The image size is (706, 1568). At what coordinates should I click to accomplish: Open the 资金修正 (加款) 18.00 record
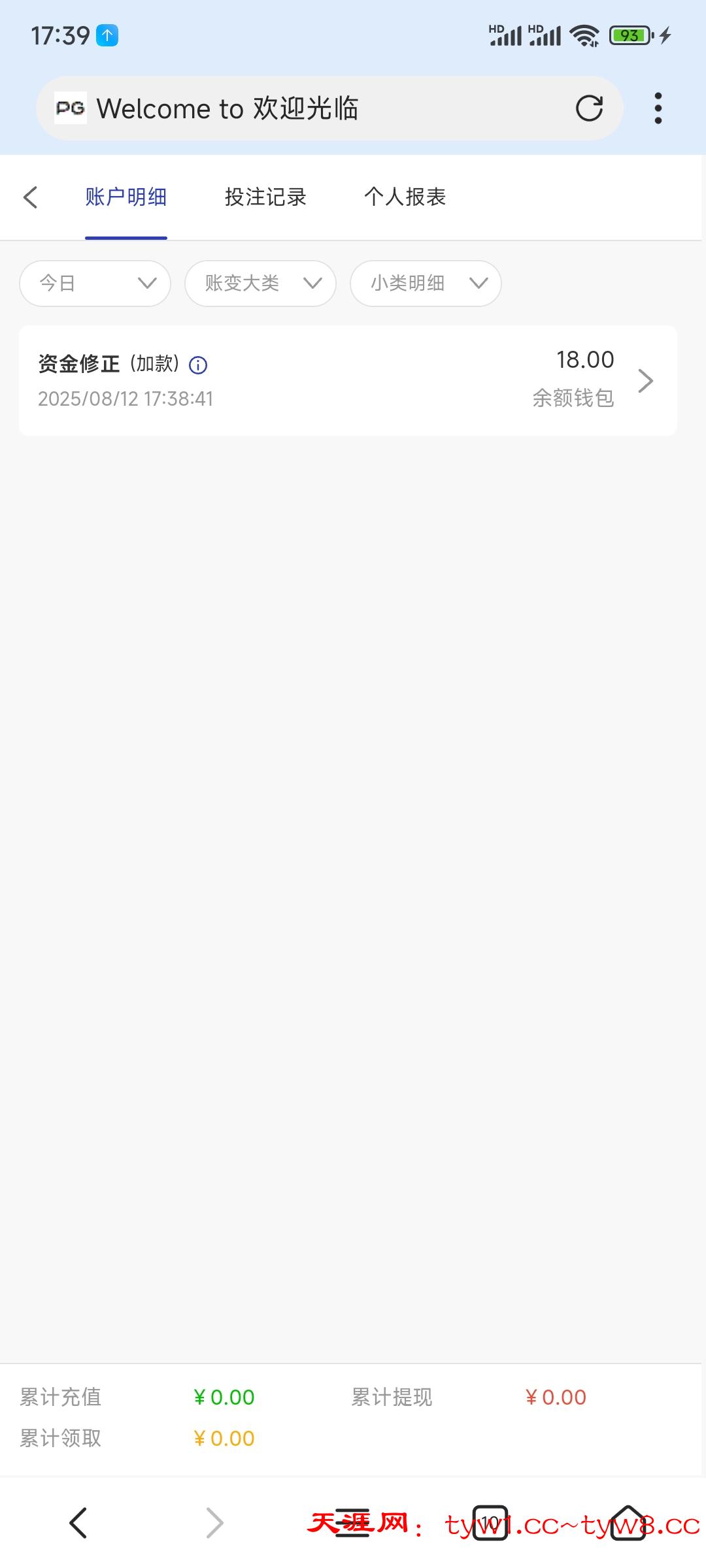pyautogui.click(x=348, y=380)
